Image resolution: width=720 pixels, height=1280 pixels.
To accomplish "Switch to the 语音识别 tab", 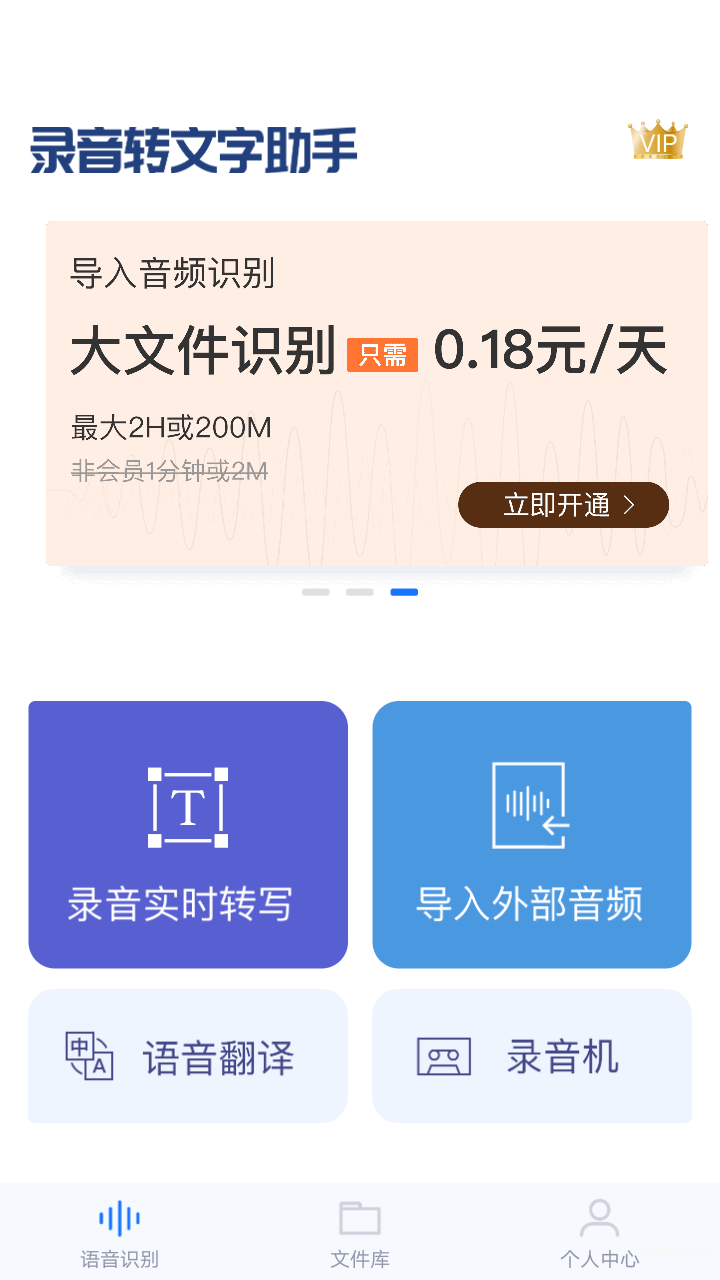I will (x=119, y=1233).
